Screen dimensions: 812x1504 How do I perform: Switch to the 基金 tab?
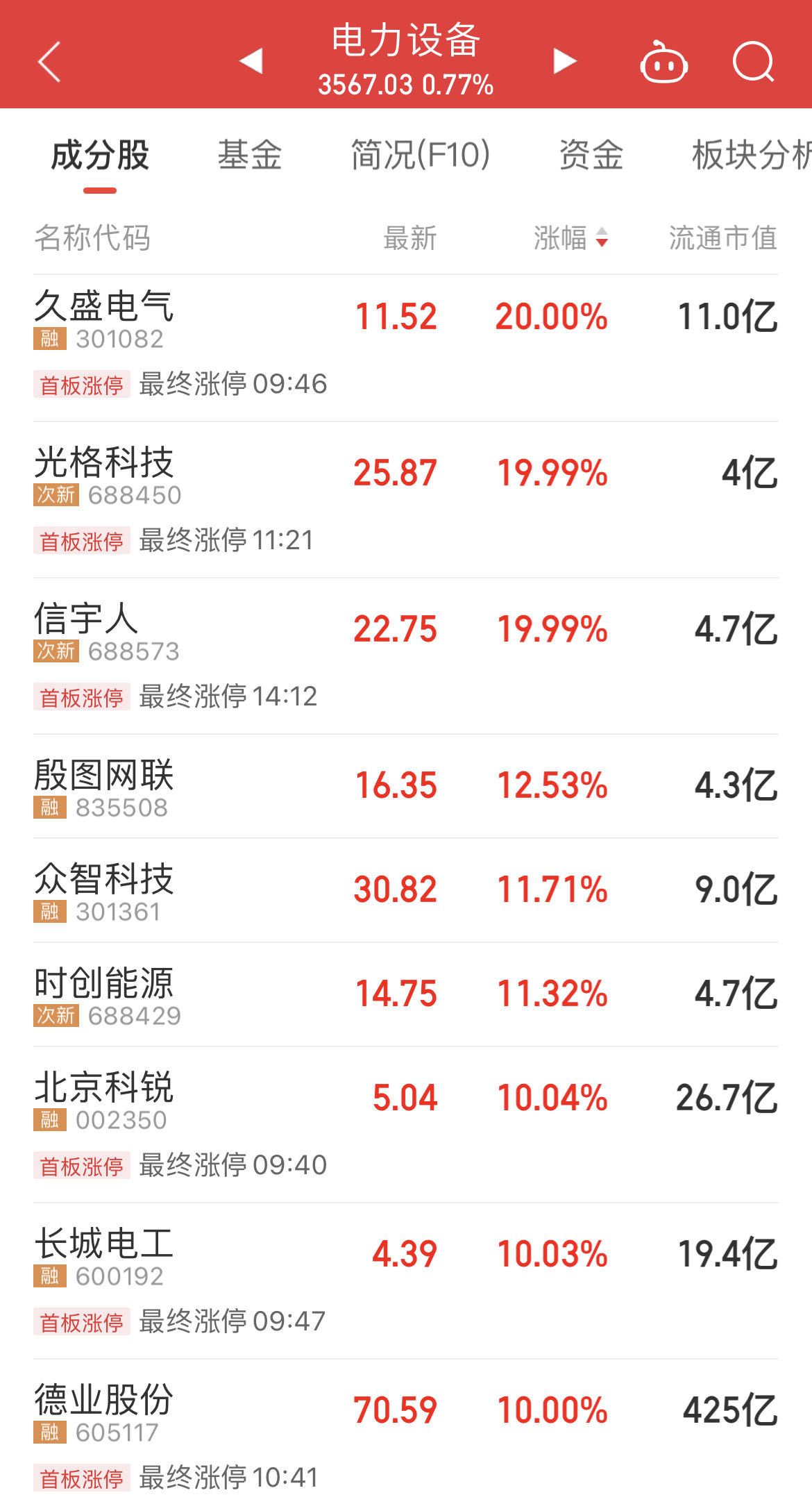[250, 155]
